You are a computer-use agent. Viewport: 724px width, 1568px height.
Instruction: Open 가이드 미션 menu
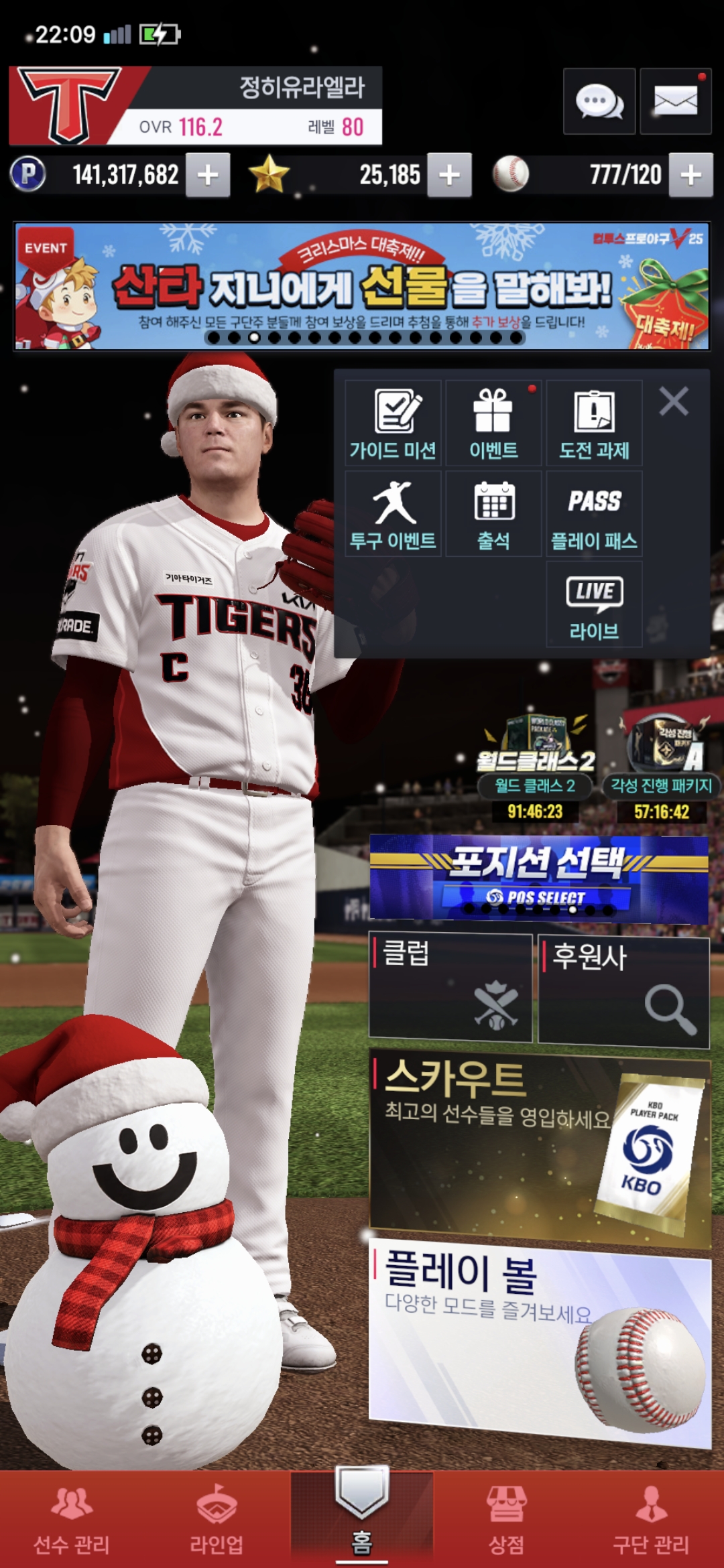pos(394,423)
